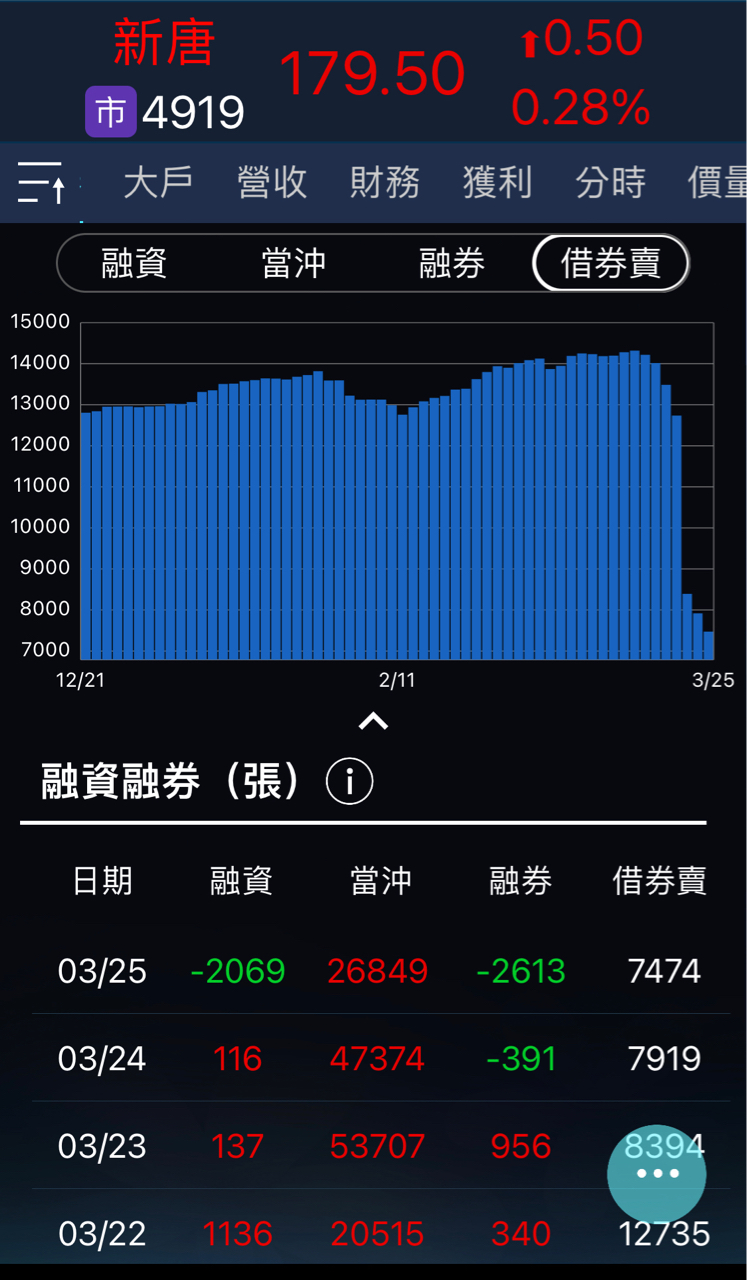Go to the 分時 tab
747x1280 pixels.
tap(611, 183)
